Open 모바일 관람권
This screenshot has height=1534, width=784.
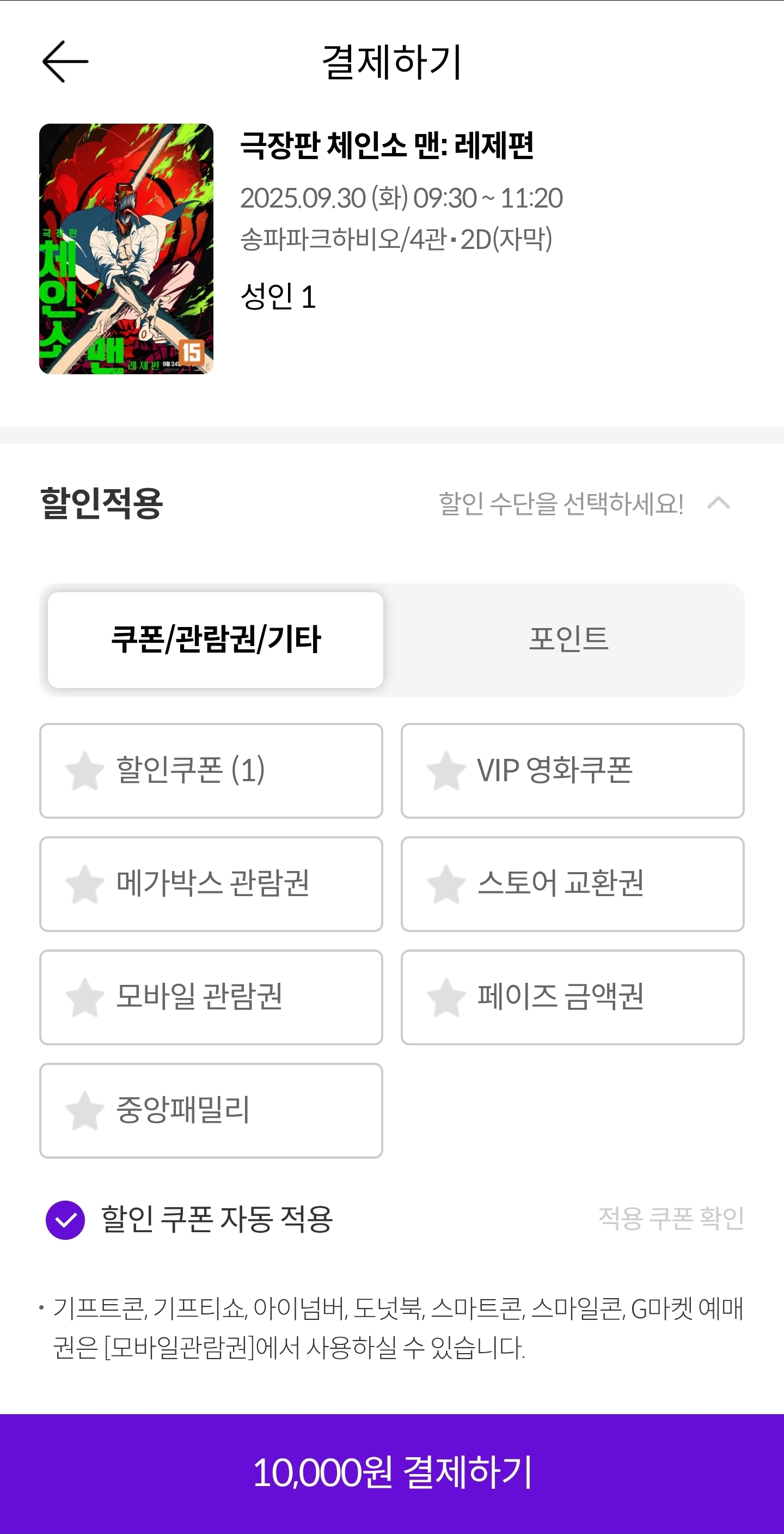pos(211,997)
